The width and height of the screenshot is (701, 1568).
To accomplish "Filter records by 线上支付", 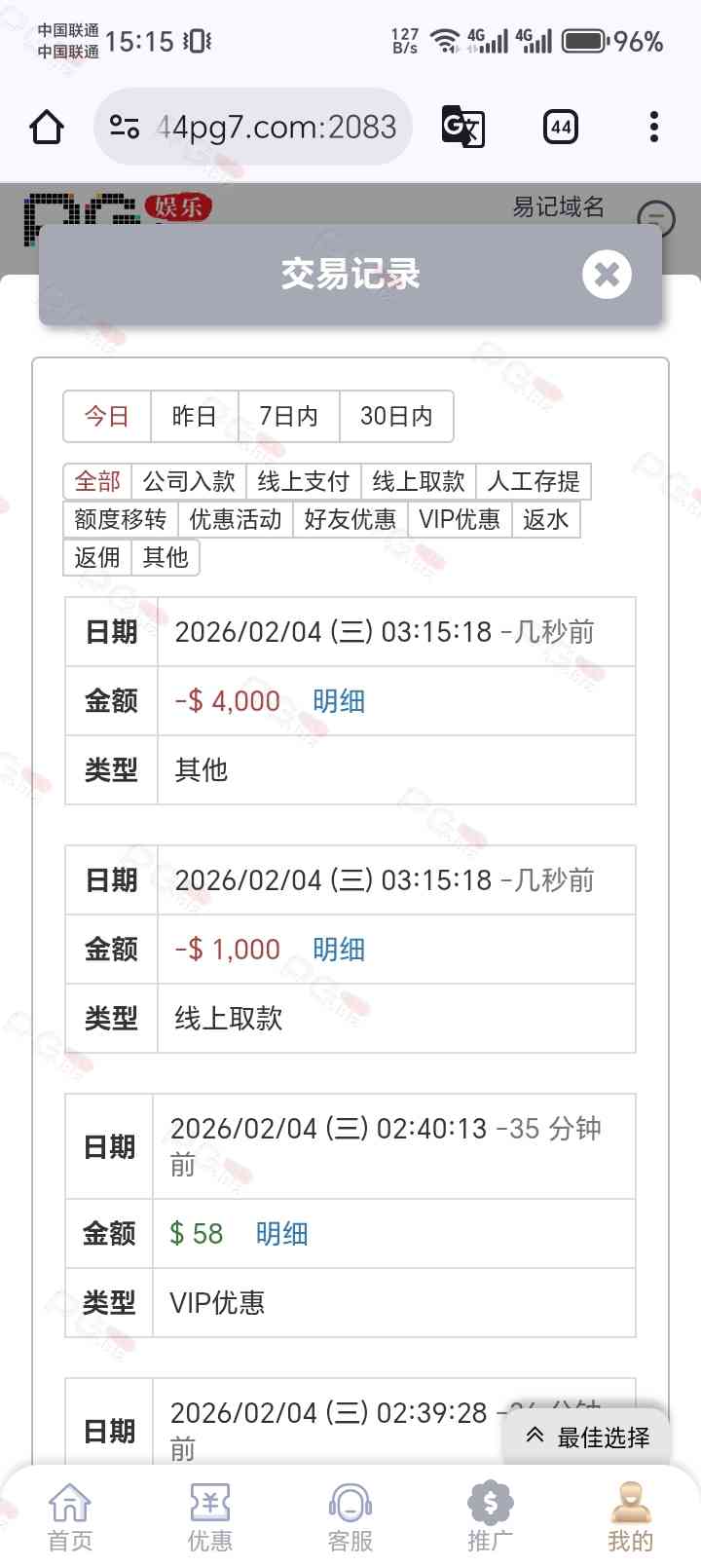I will (303, 481).
